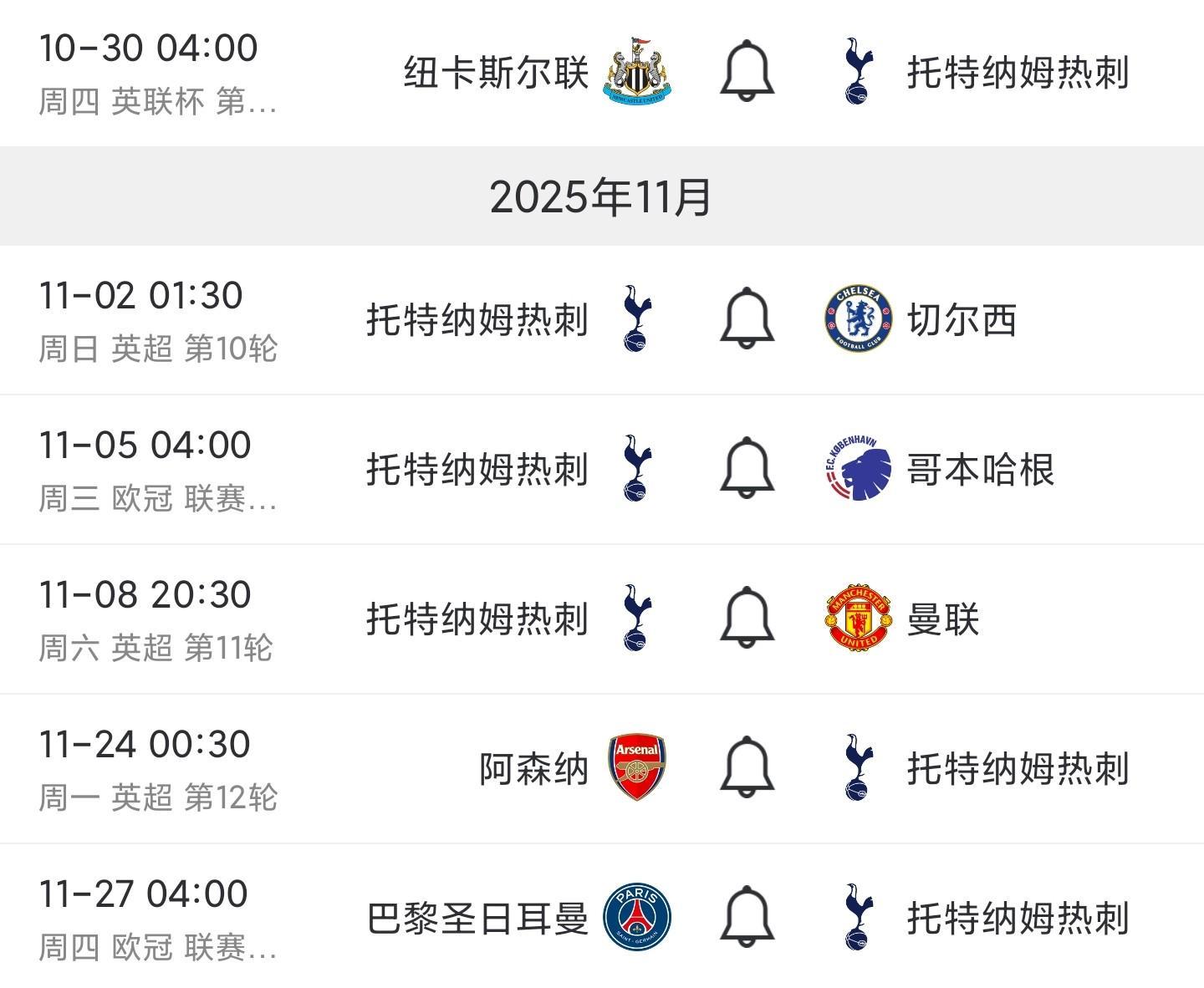Screen dimensions: 1204x988
Task: View the 11-24 Arsenal vs Tottenham fixture
Action: pos(159,769)
